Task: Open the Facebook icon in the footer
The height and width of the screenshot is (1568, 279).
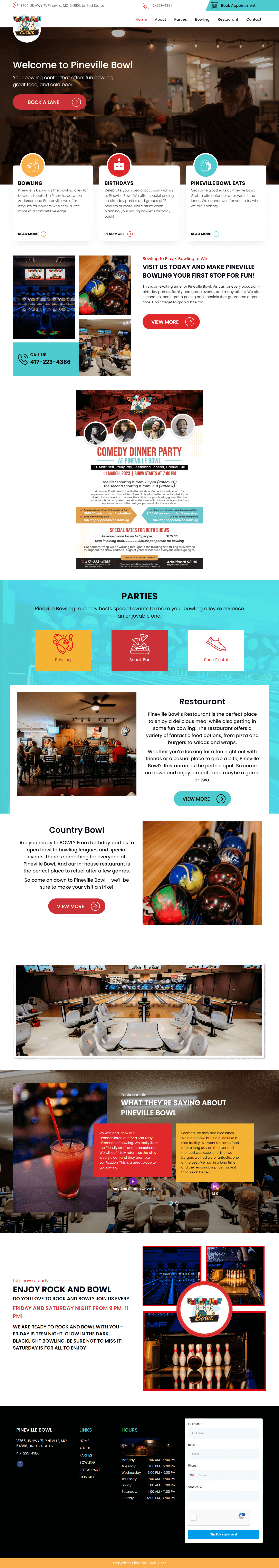Action: click(20, 1464)
